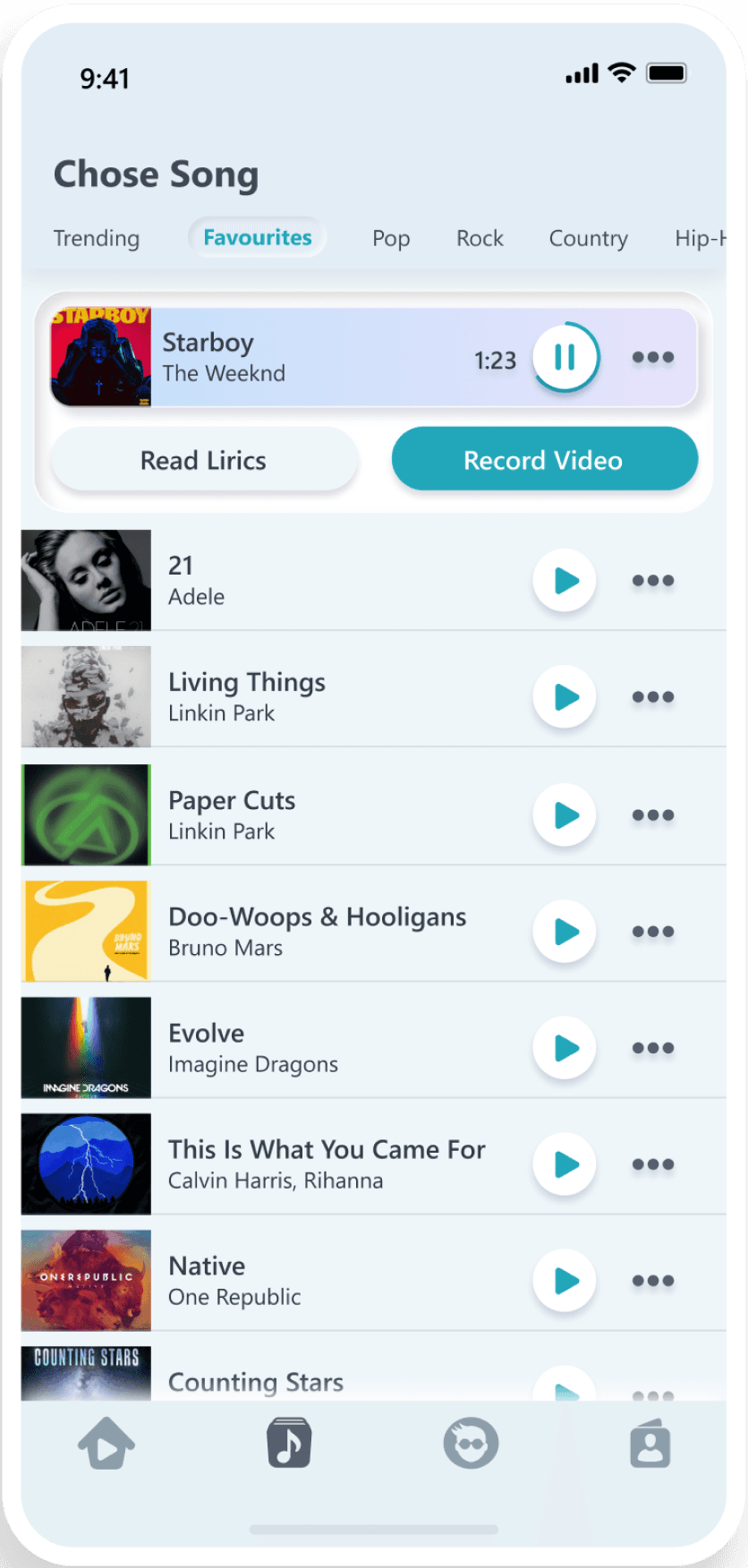Start Record Video
This screenshot has width=748, height=1568.
click(544, 460)
